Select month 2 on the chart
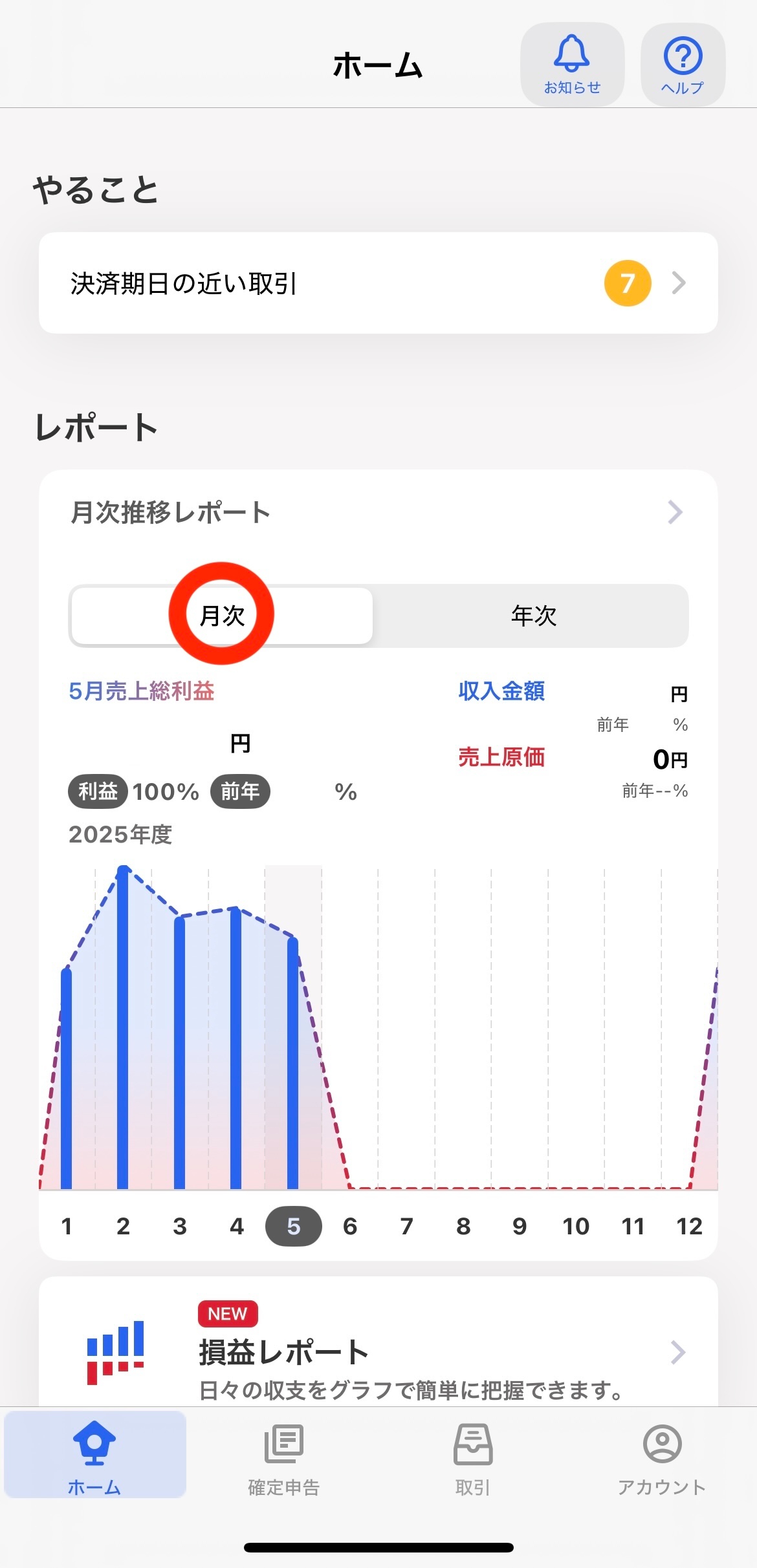Viewport: 757px width, 1568px height. 123,1226
